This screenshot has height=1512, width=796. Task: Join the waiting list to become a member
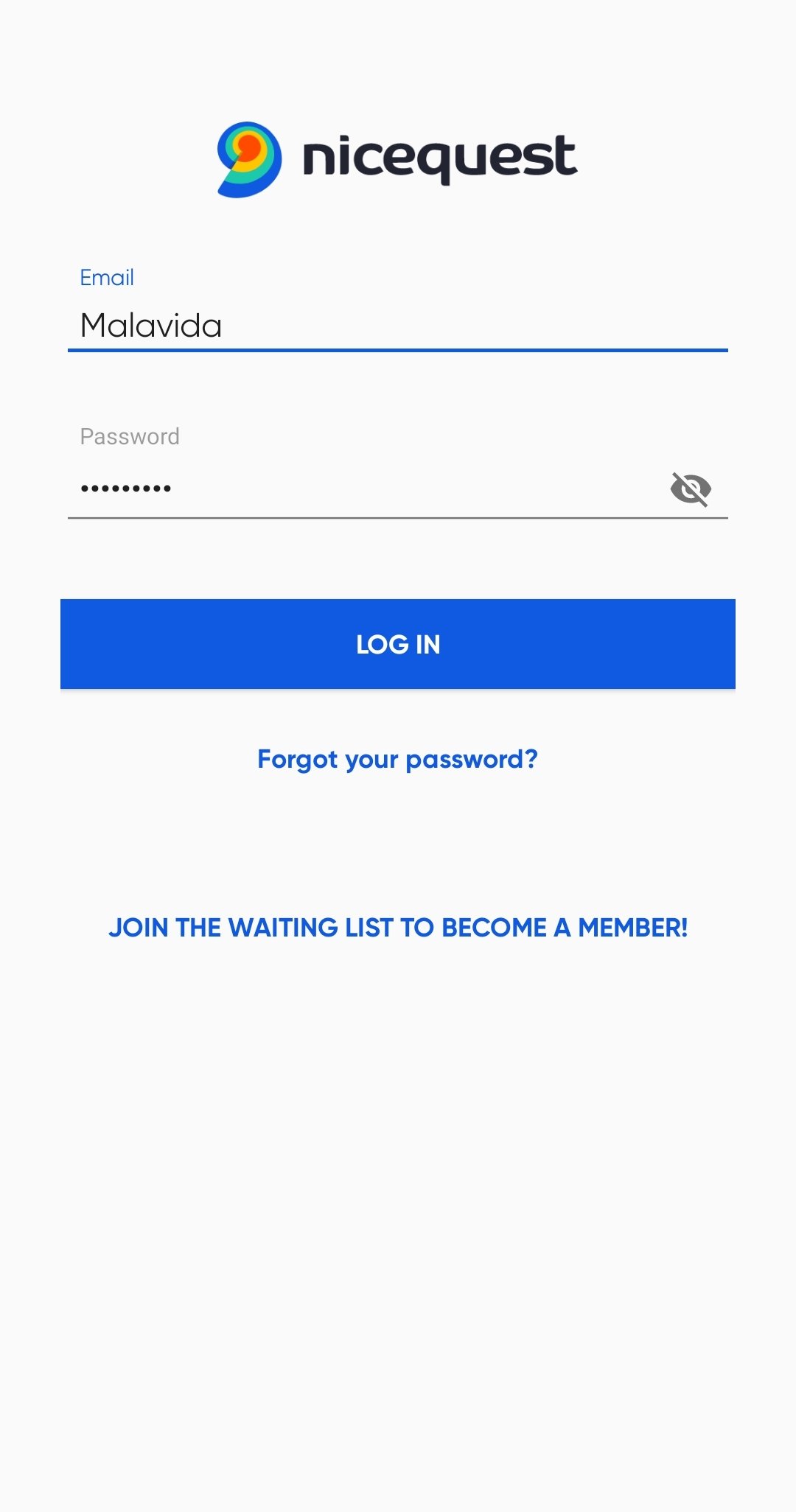(x=398, y=928)
